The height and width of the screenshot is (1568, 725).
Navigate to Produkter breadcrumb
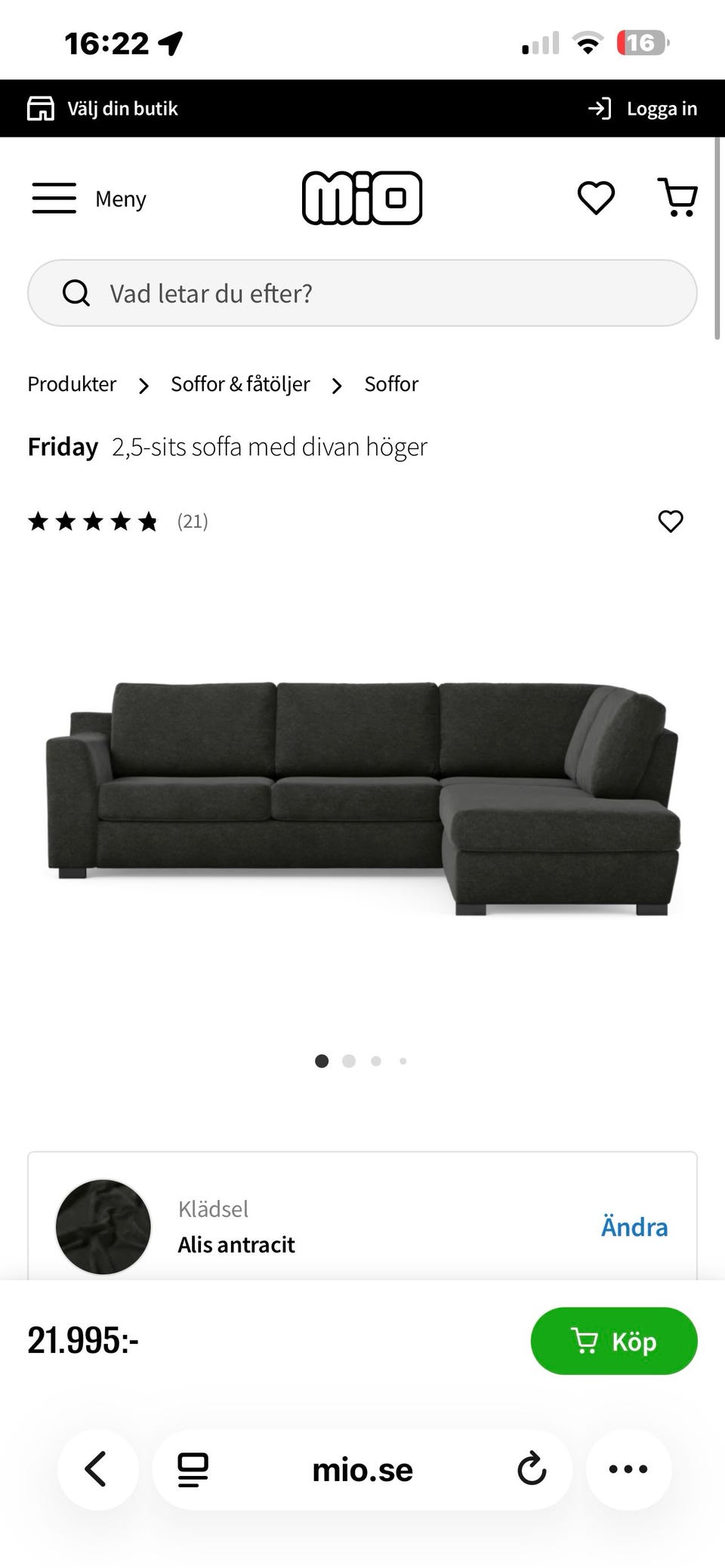pos(71,384)
